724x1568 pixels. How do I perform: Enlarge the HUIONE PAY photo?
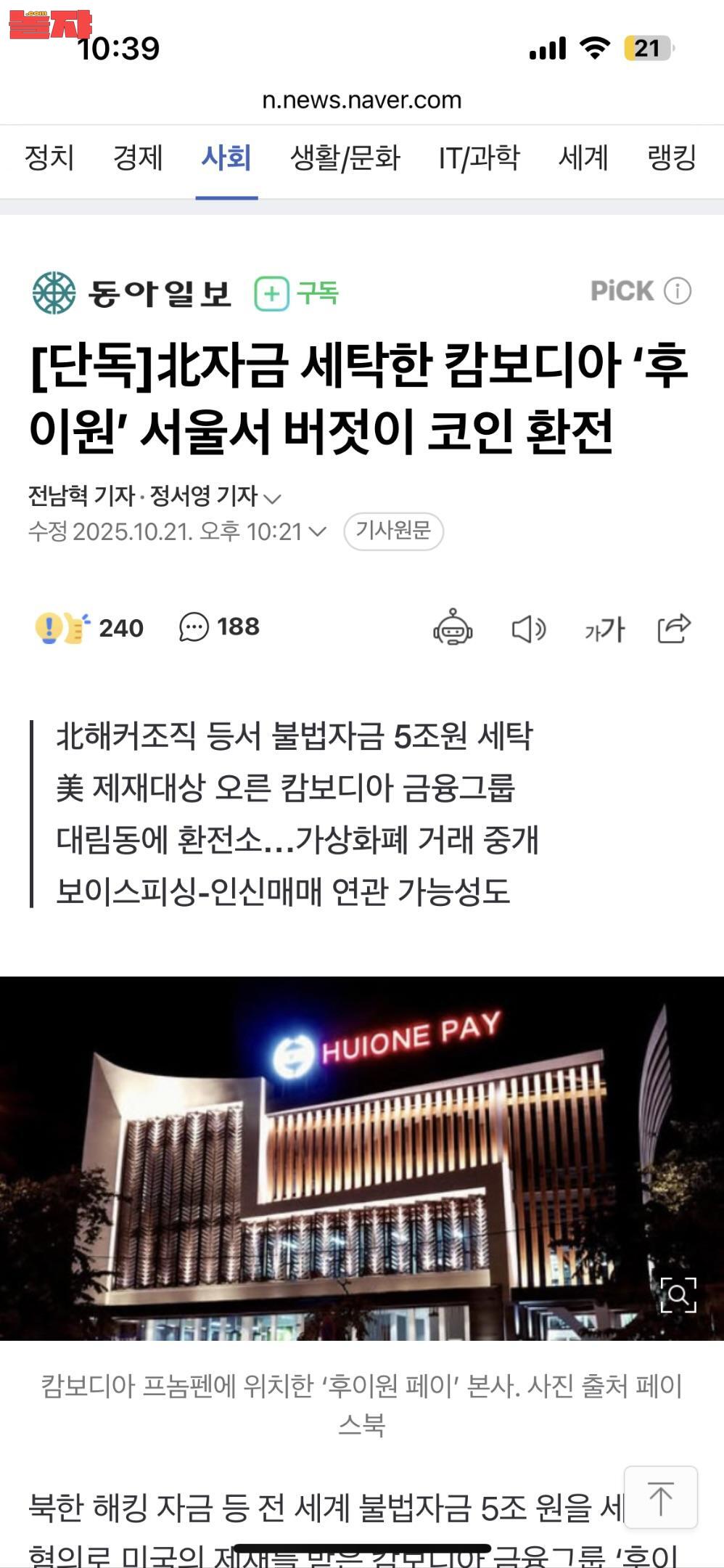pyautogui.click(x=678, y=1295)
